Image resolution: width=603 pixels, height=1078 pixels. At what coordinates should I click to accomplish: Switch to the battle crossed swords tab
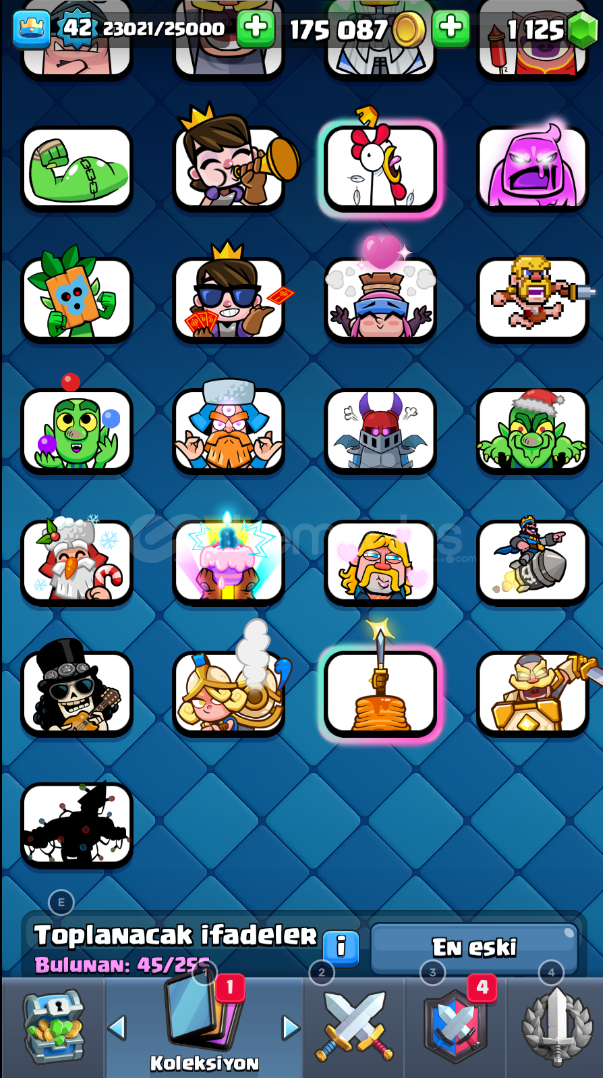click(x=353, y=1027)
